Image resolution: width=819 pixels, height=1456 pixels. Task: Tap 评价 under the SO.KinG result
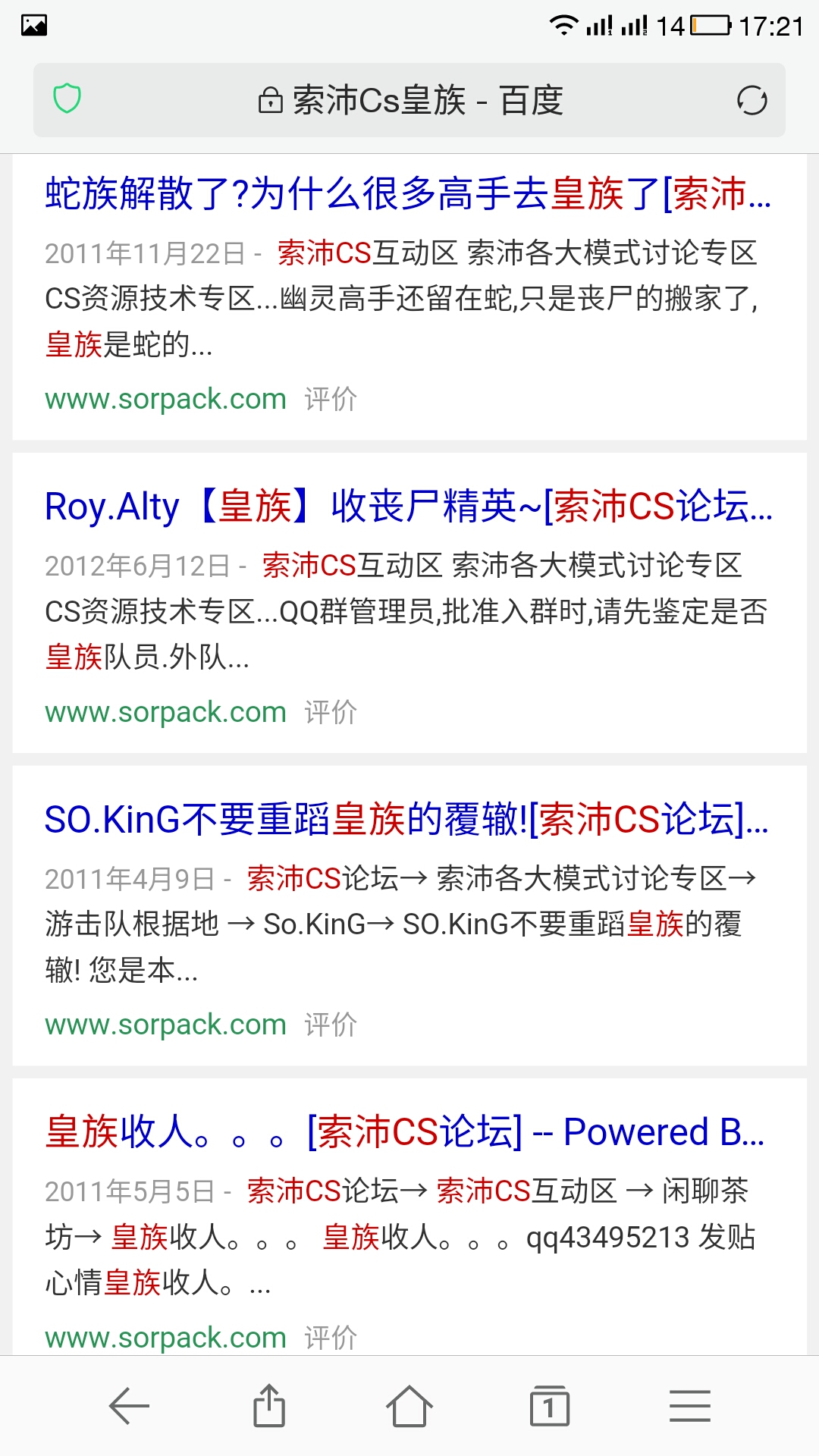tap(331, 1025)
